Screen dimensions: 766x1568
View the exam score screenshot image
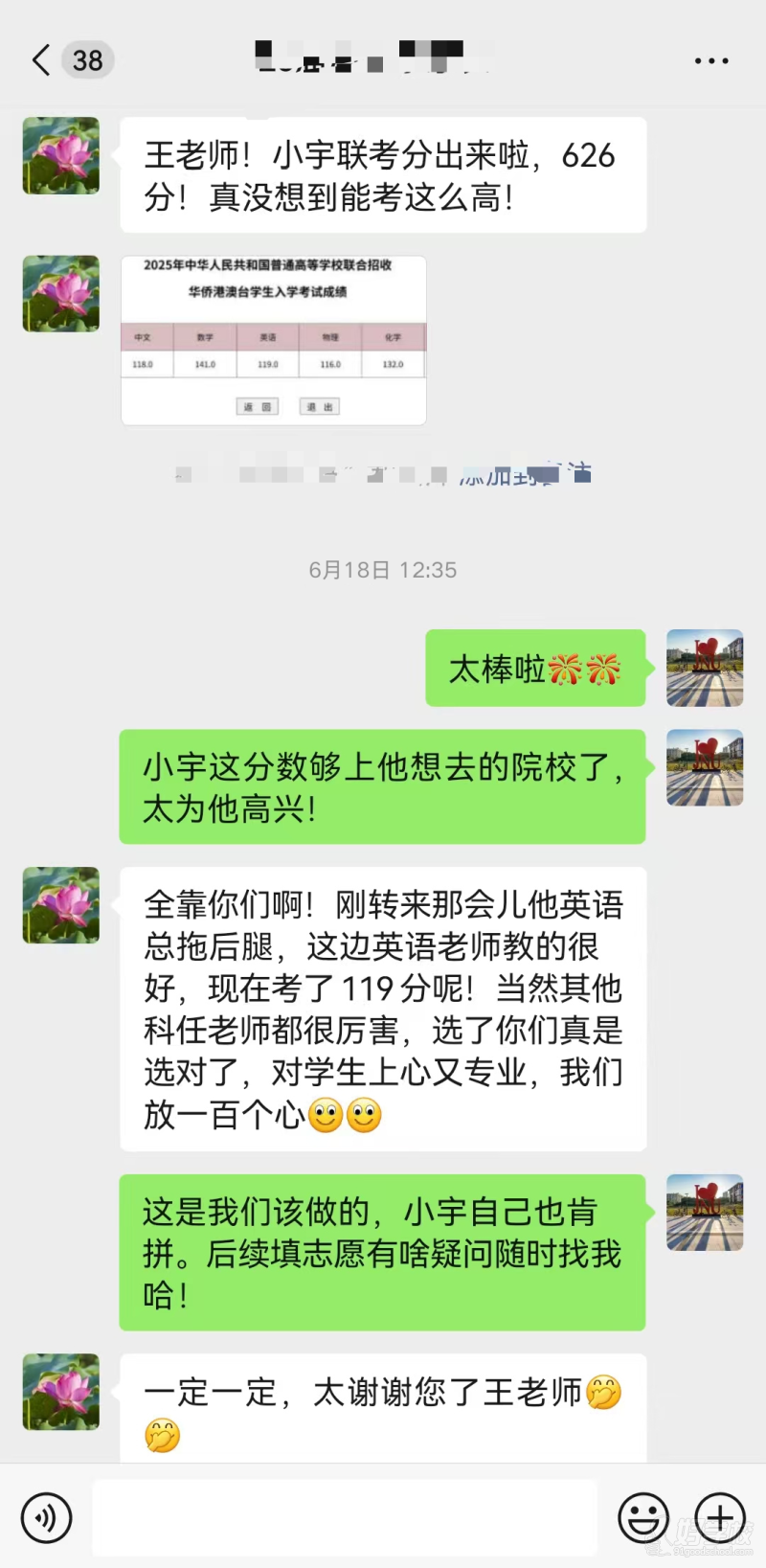(x=274, y=340)
